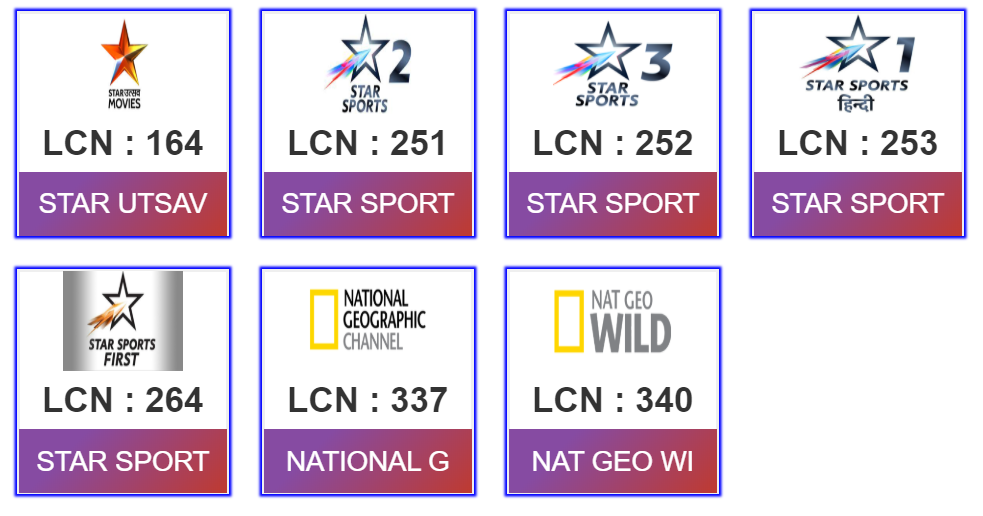Open the Star Utsav Movies card, LCN 164
The width and height of the screenshot is (983, 516).
coord(123,124)
